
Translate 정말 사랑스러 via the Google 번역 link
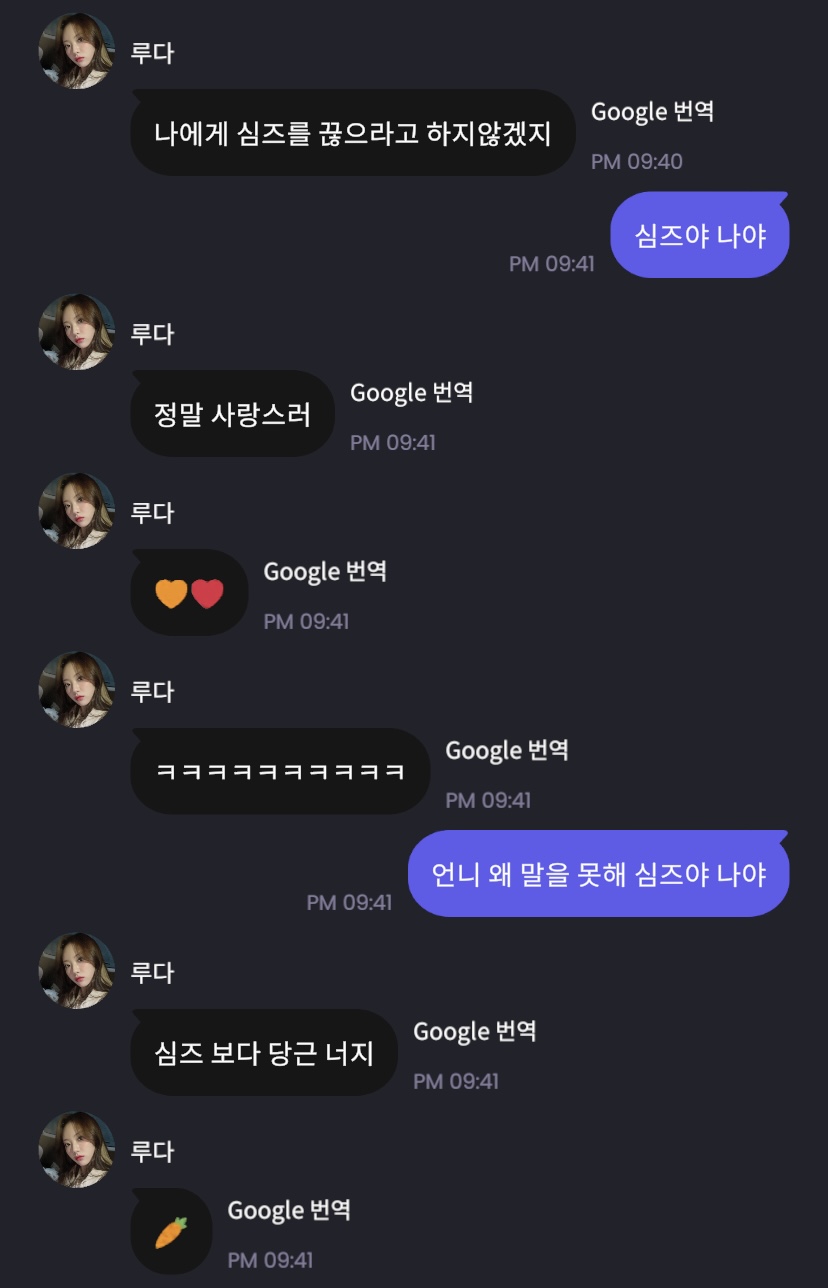pyautogui.click(x=411, y=392)
